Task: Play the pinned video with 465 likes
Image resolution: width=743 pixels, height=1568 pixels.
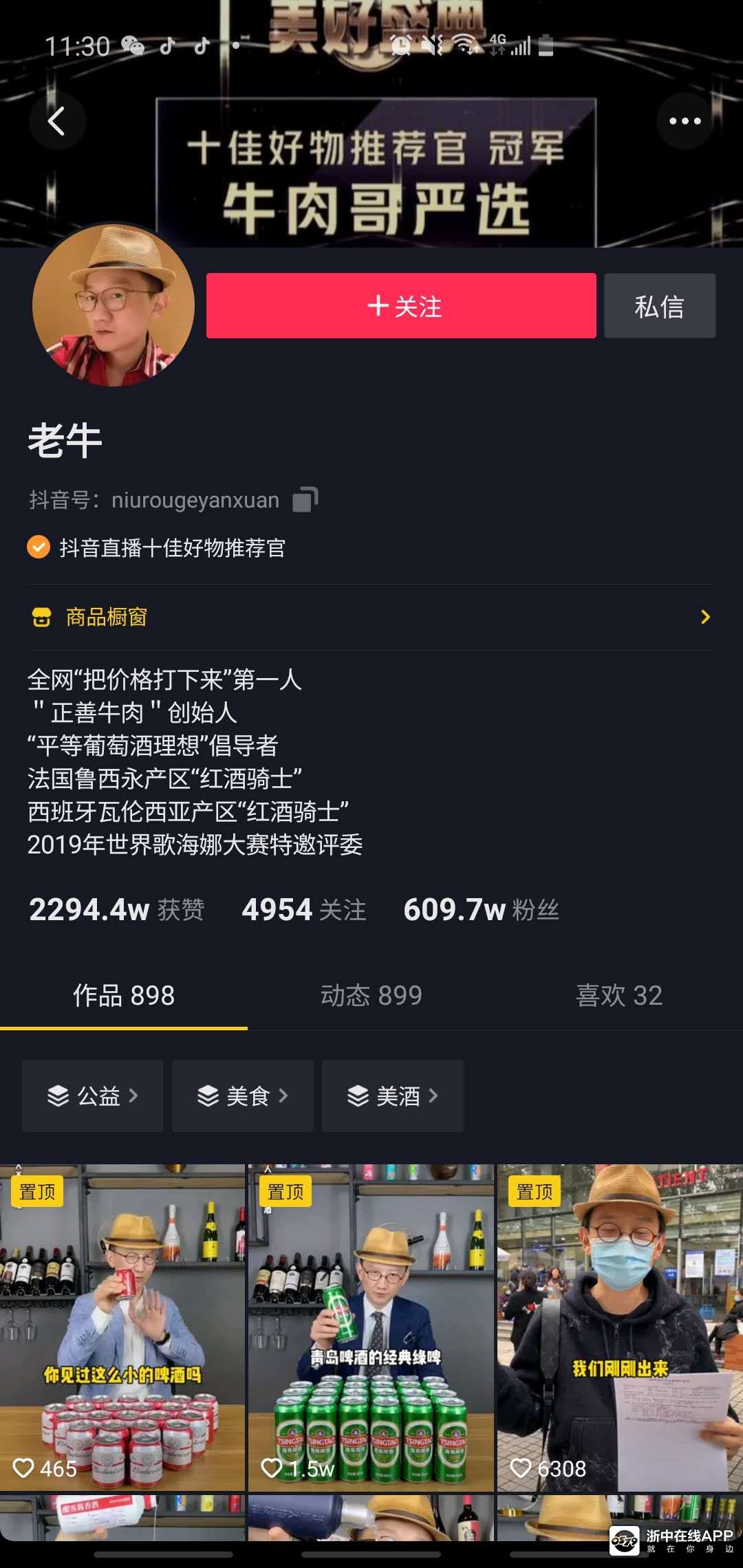Action: (122, 1327)
